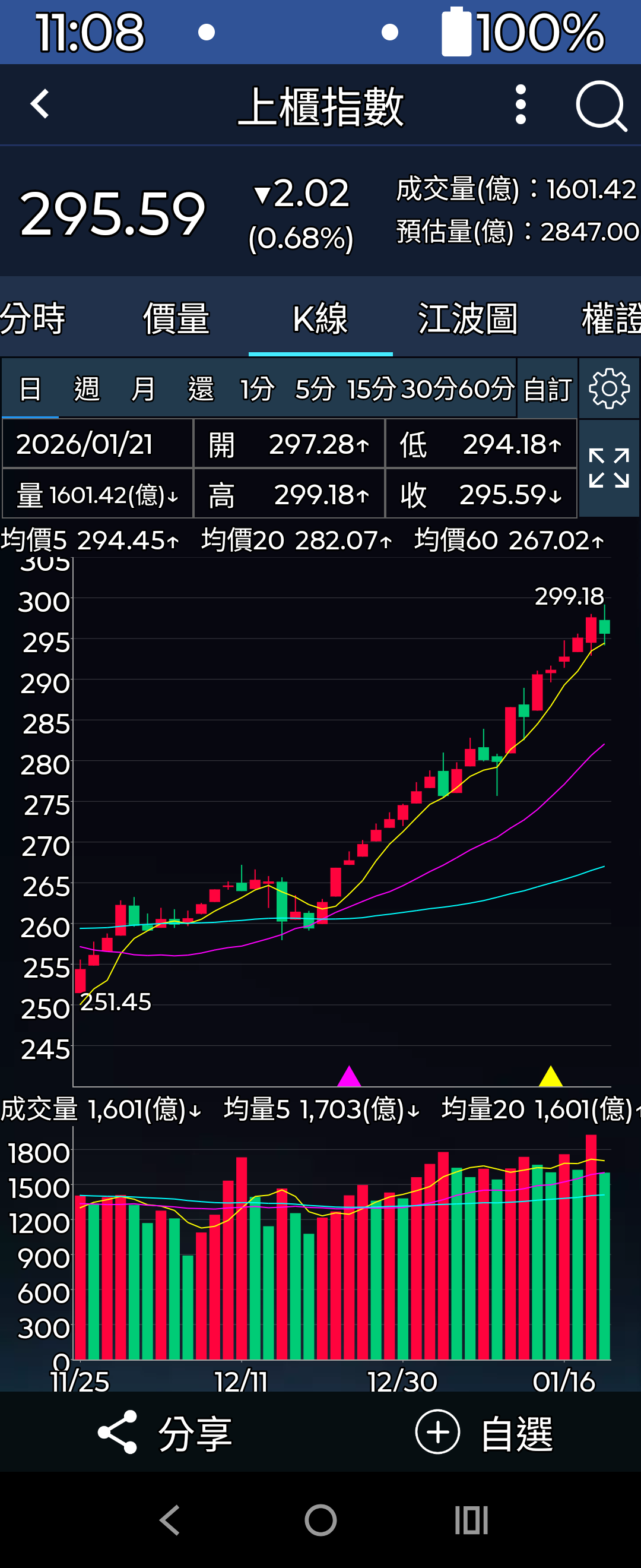This screenshot has width=641, height=1568.
Task: Tap the home button in navigation bar
Action: tap(320, 1519)
